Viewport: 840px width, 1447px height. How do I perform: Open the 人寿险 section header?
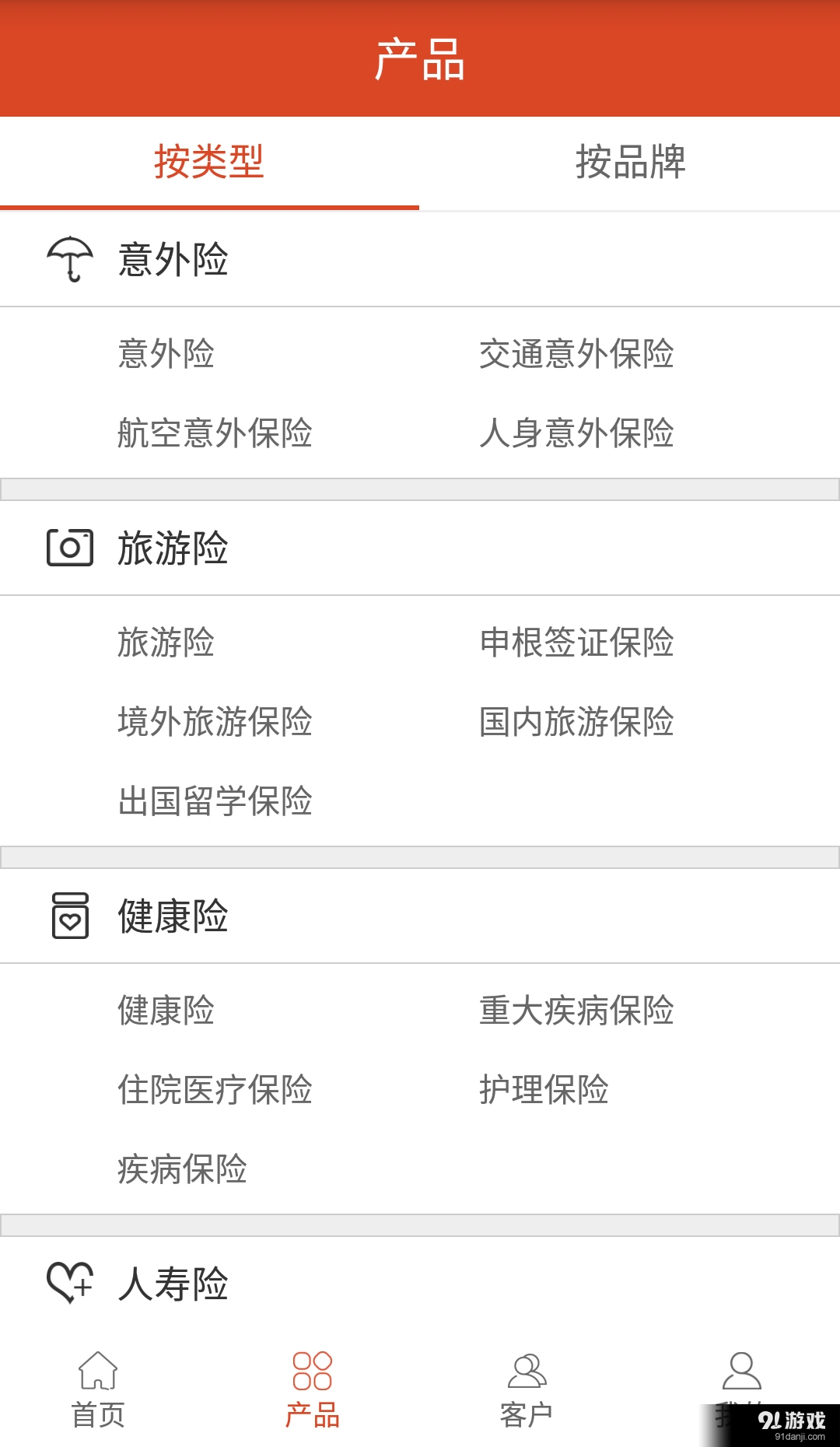click(420, 1284)
